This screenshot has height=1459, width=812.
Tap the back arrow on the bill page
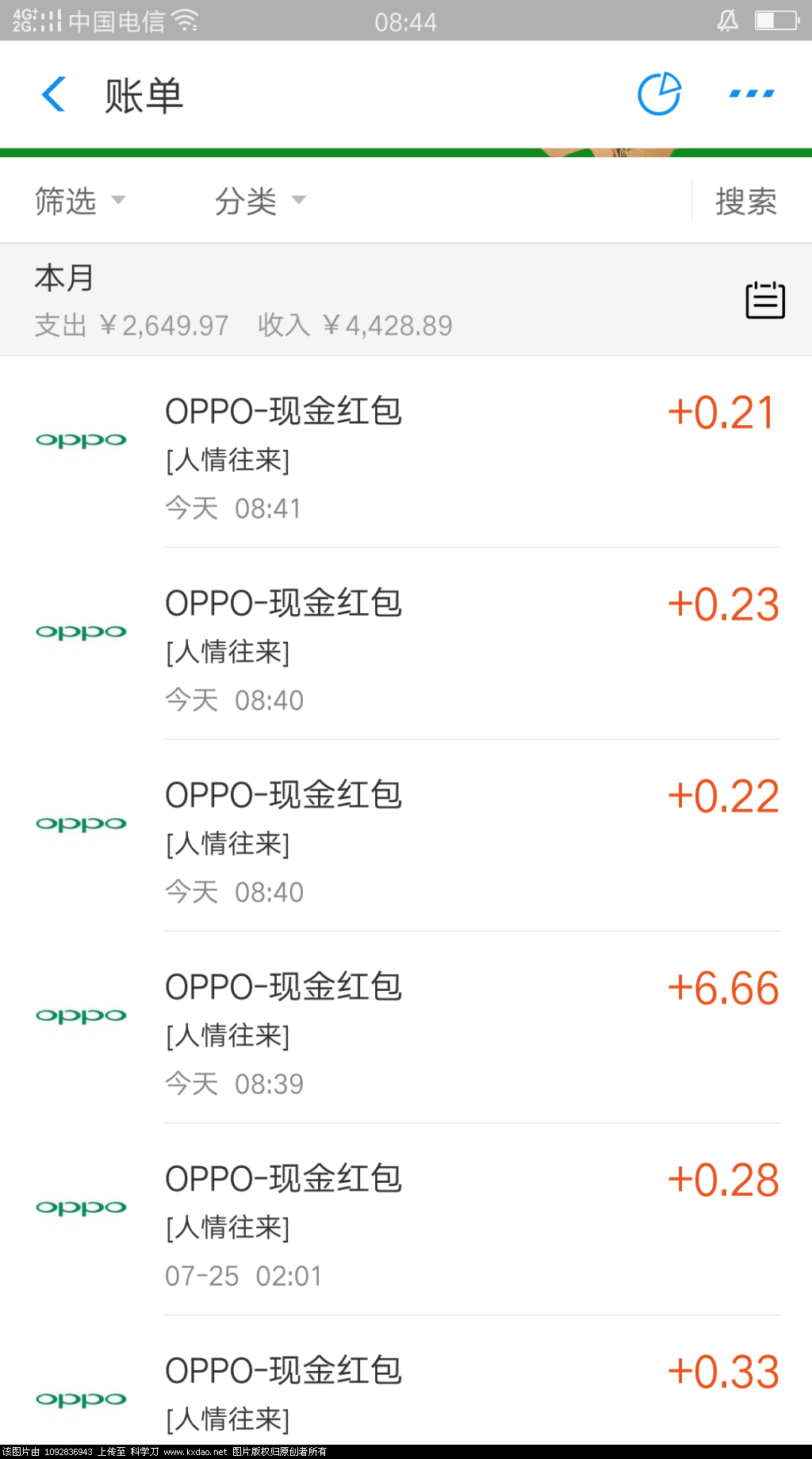click(52, 94)
